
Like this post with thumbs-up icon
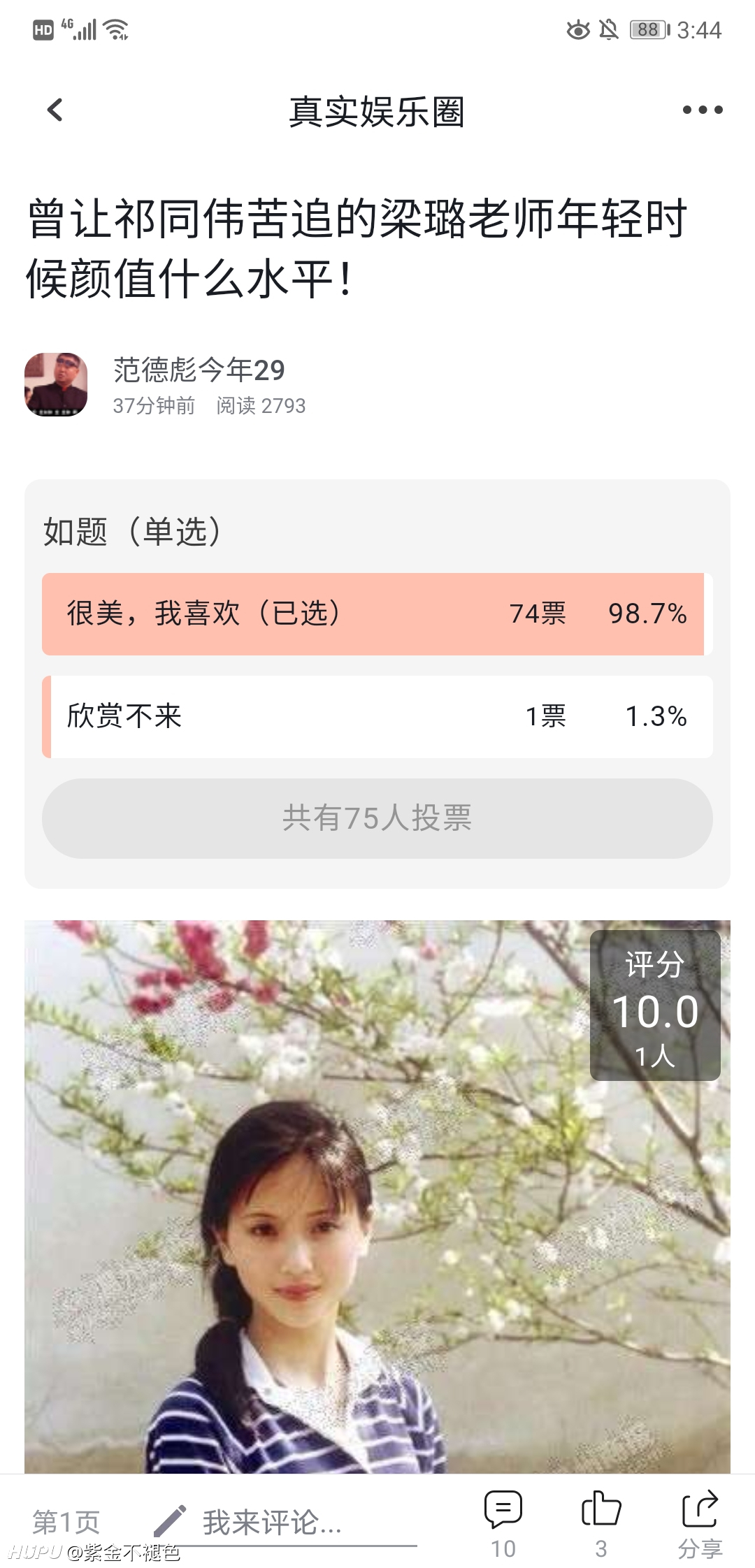point(601,1525)
